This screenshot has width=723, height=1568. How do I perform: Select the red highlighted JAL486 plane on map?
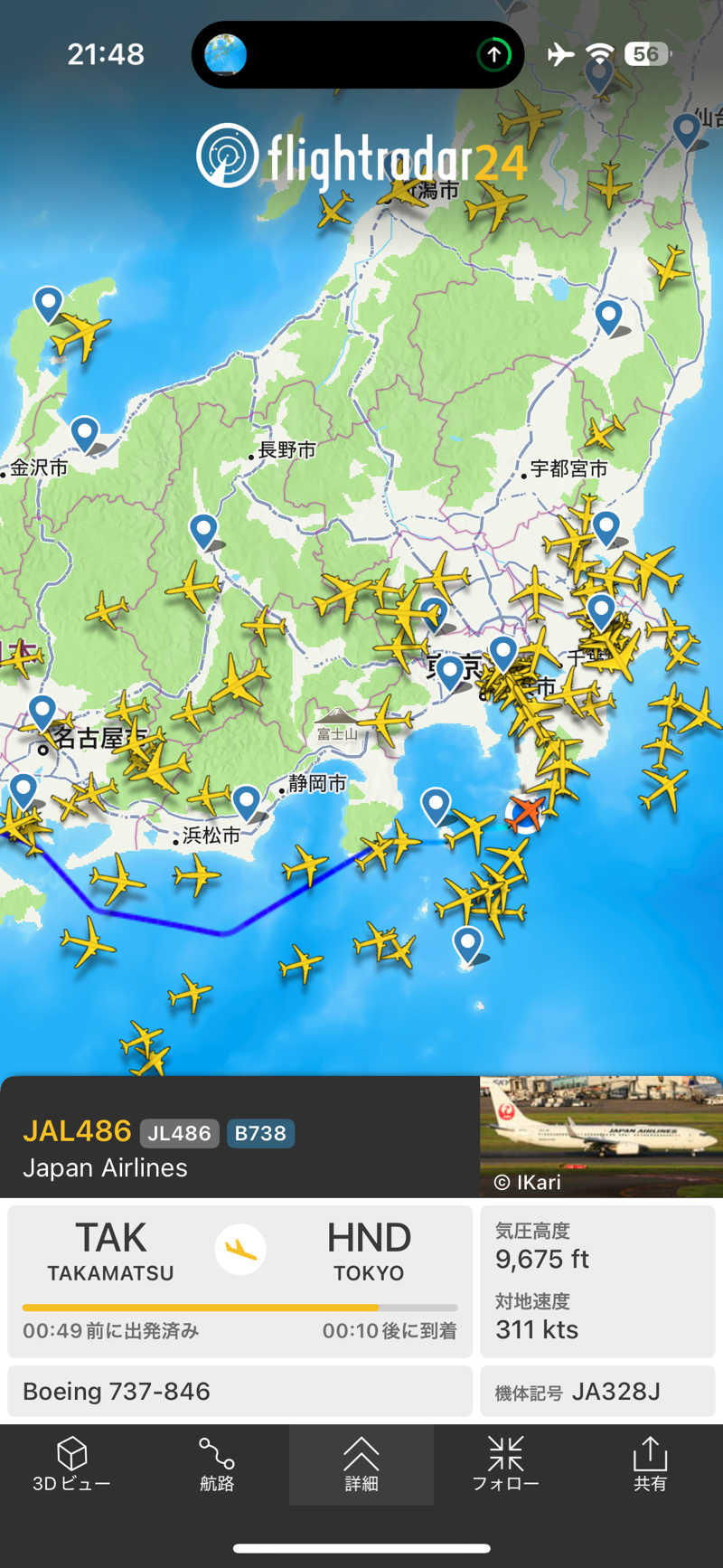pos(525,813)
